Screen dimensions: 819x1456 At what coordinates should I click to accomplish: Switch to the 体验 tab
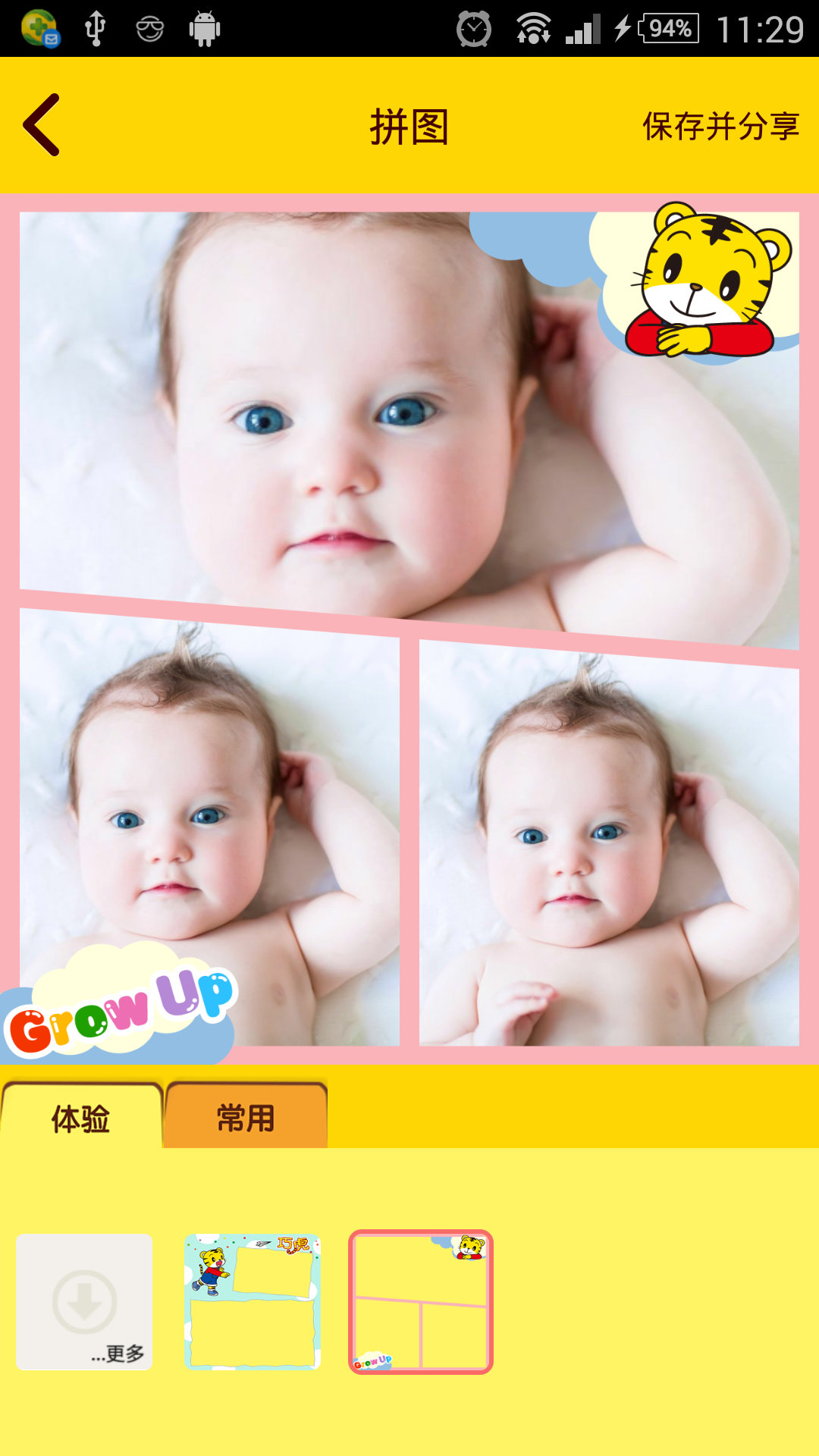pos(81,1118)
